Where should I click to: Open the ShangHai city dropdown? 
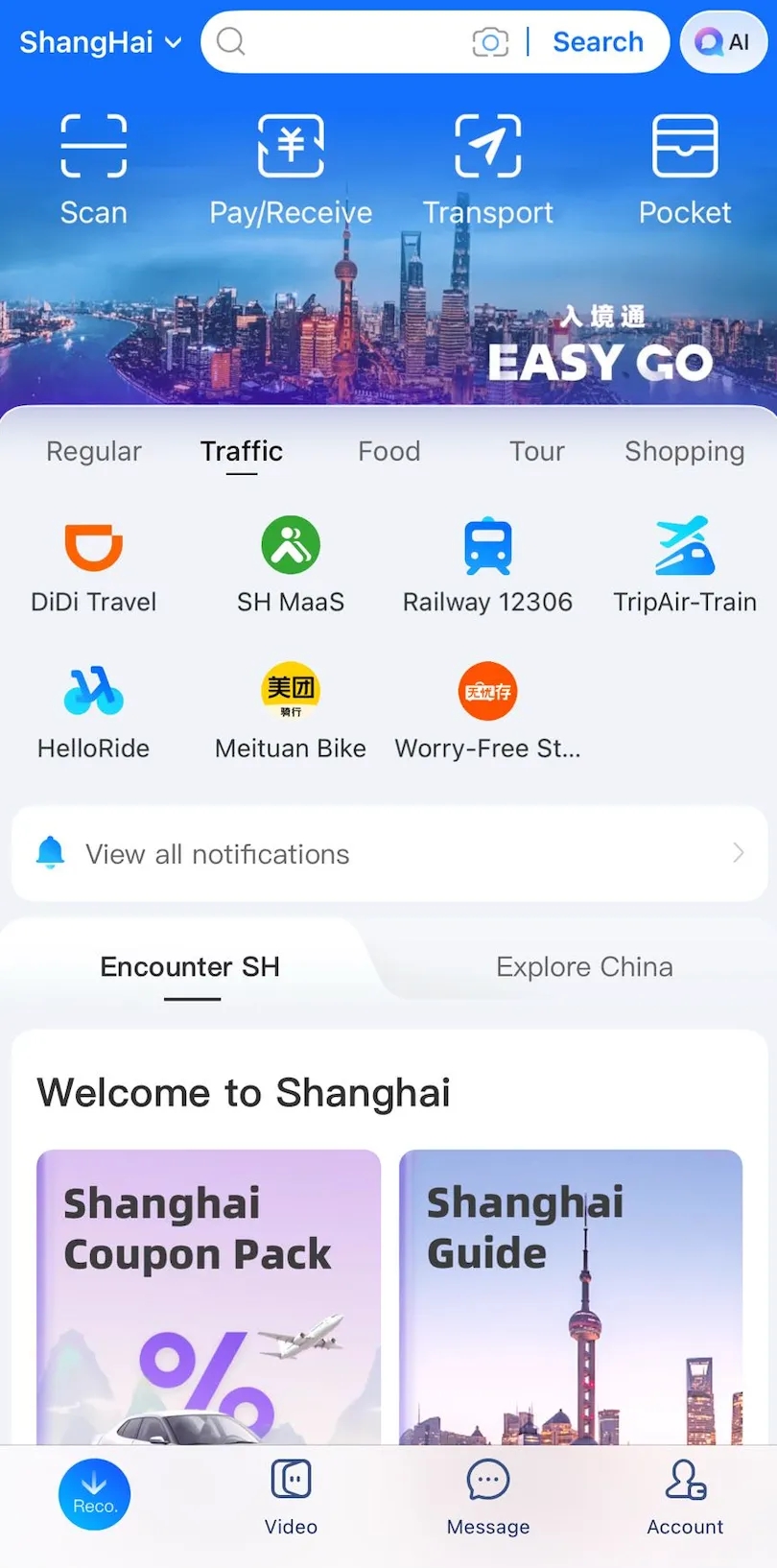100,42
